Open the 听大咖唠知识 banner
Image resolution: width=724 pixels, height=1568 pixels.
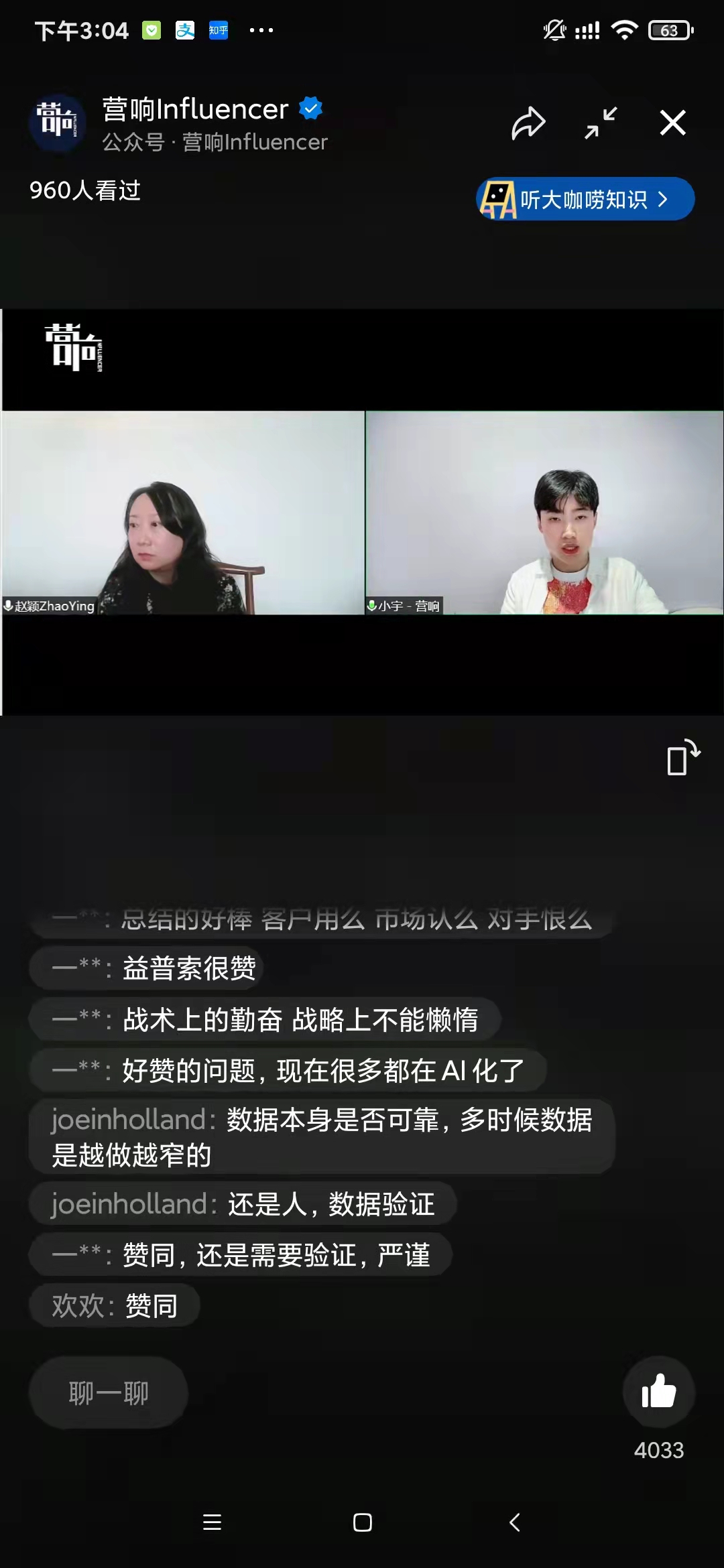pyautogui.click(x=585, y=199)
